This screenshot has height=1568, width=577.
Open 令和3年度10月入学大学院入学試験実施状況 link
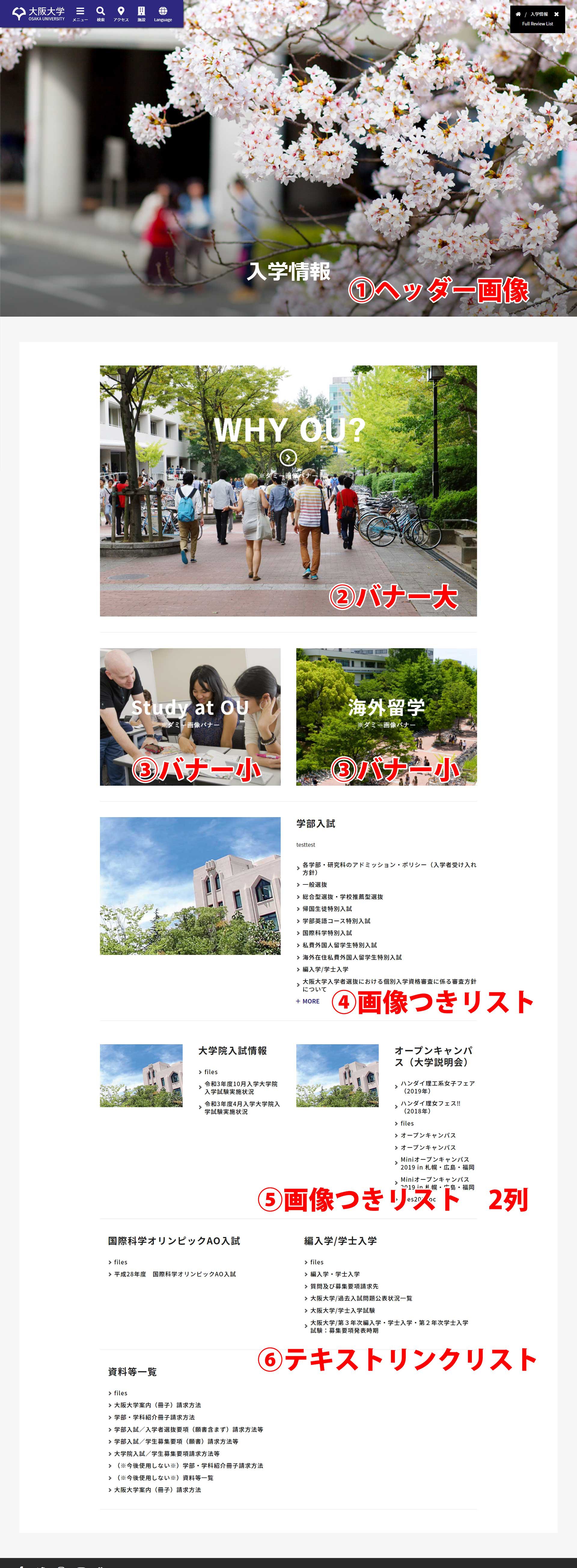[x=241, y=1088]
